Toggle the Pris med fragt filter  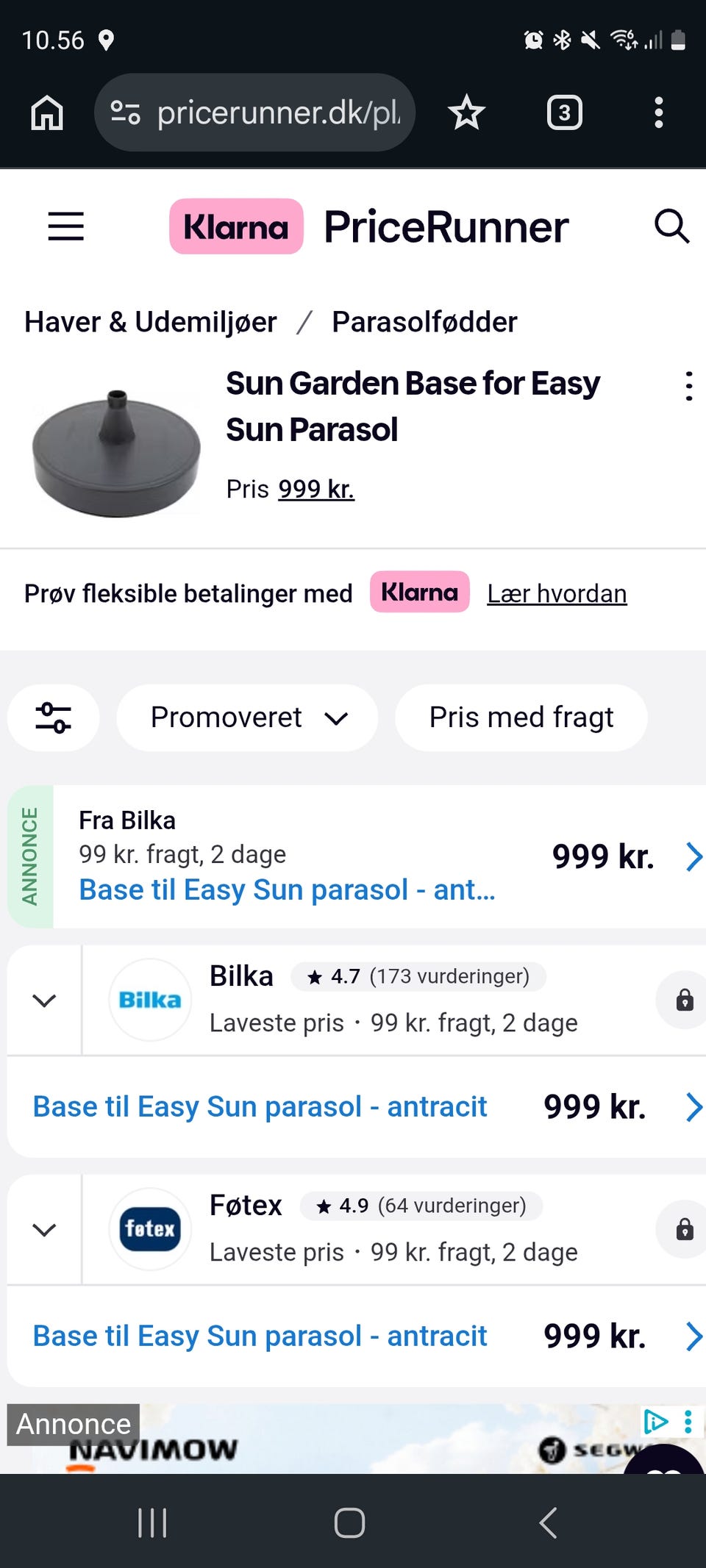(520, 717)
